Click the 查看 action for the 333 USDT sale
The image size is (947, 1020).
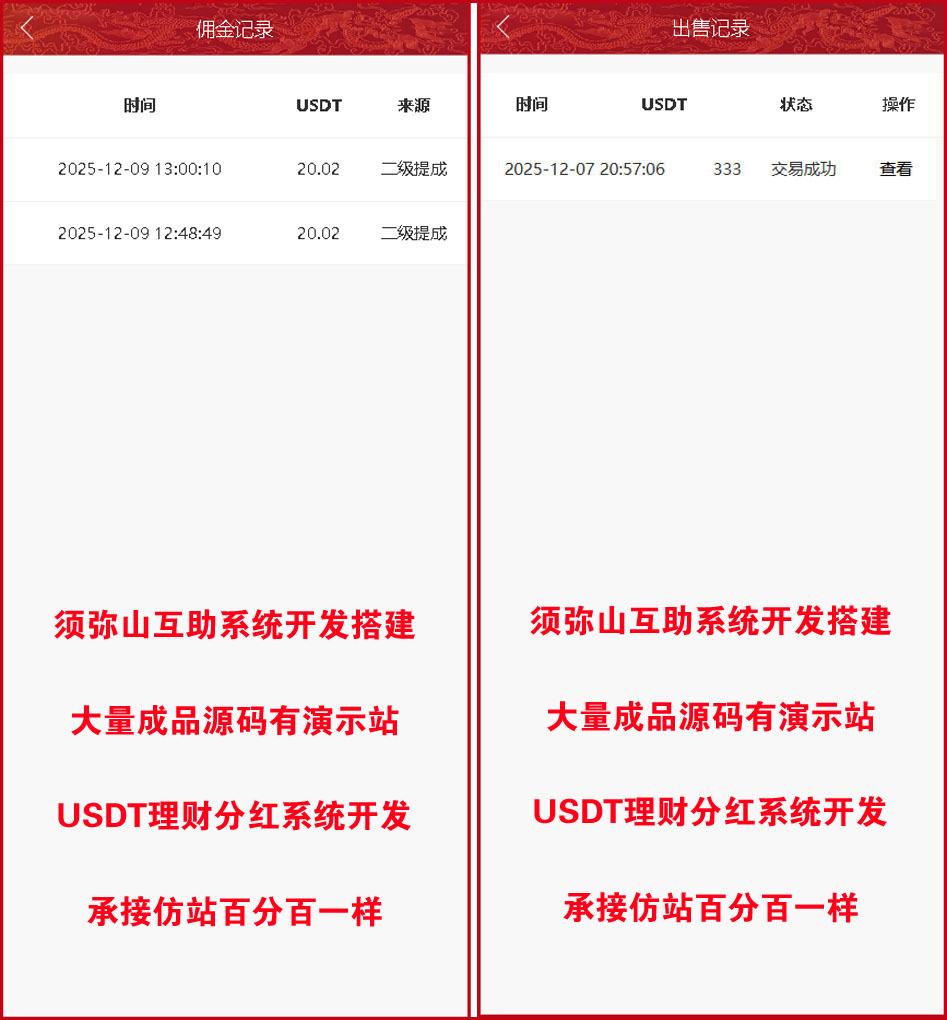click(893, 169)
